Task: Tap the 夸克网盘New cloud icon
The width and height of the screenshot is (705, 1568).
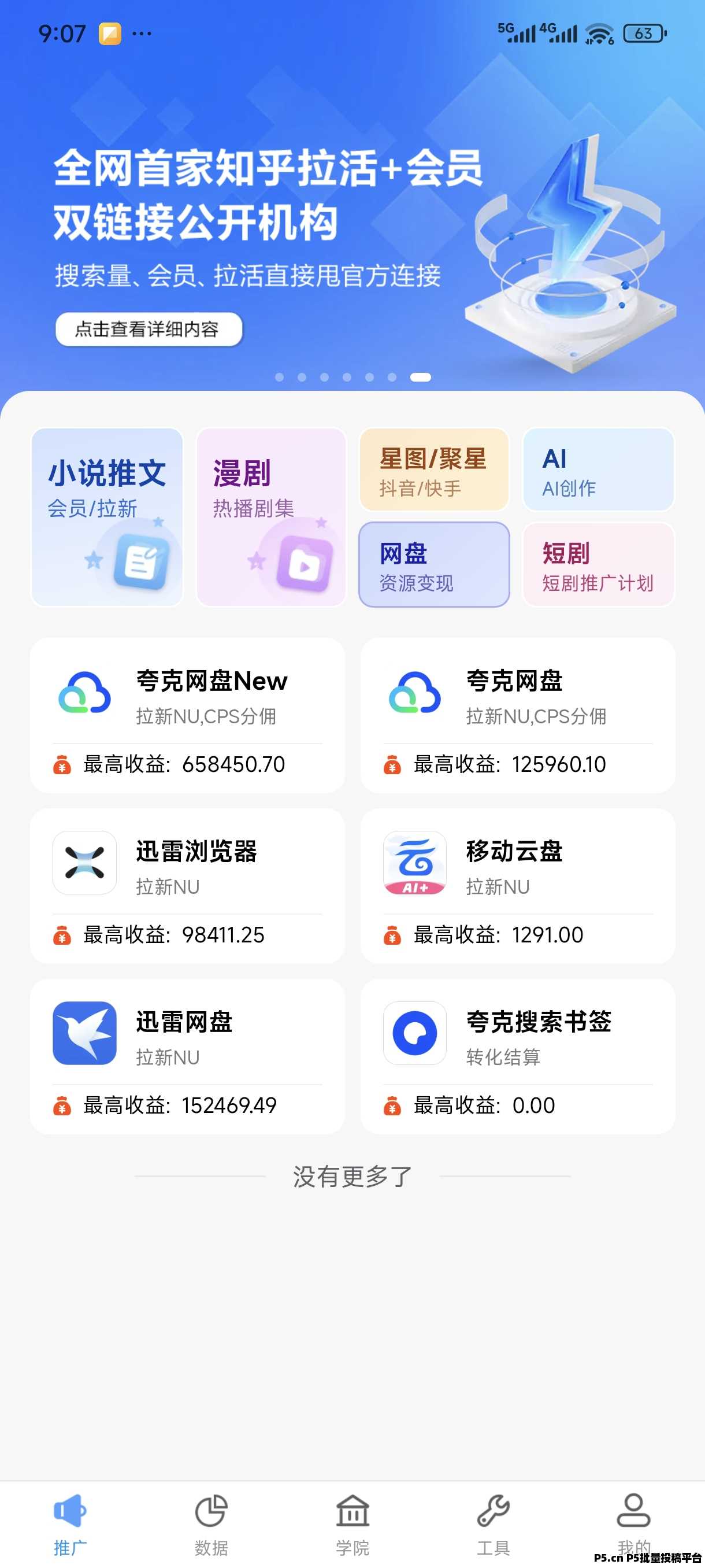Action: (x=85, y=694)
